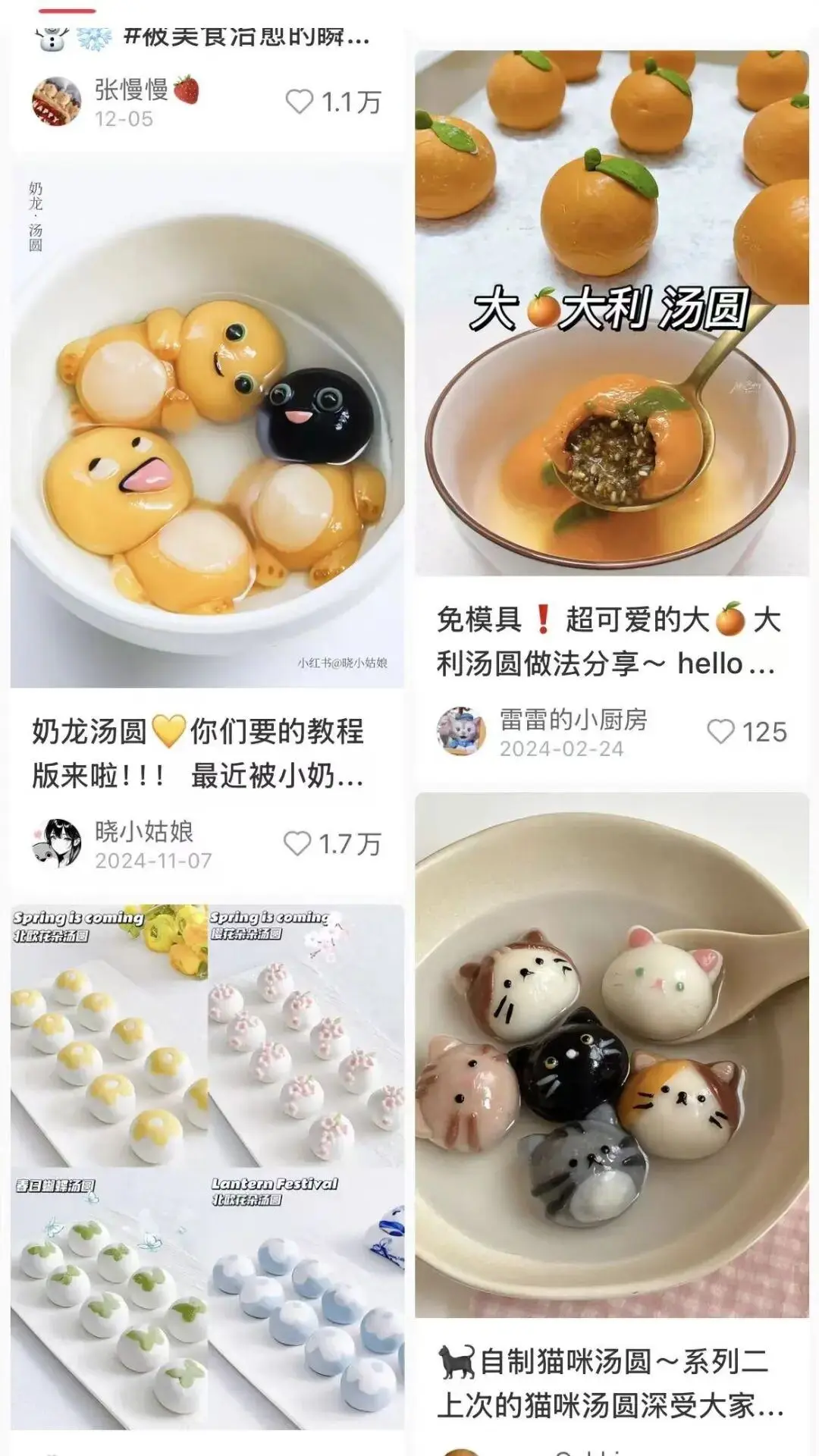
Task: Open 张慢慢's profile avatar
Action: (57, 101)
